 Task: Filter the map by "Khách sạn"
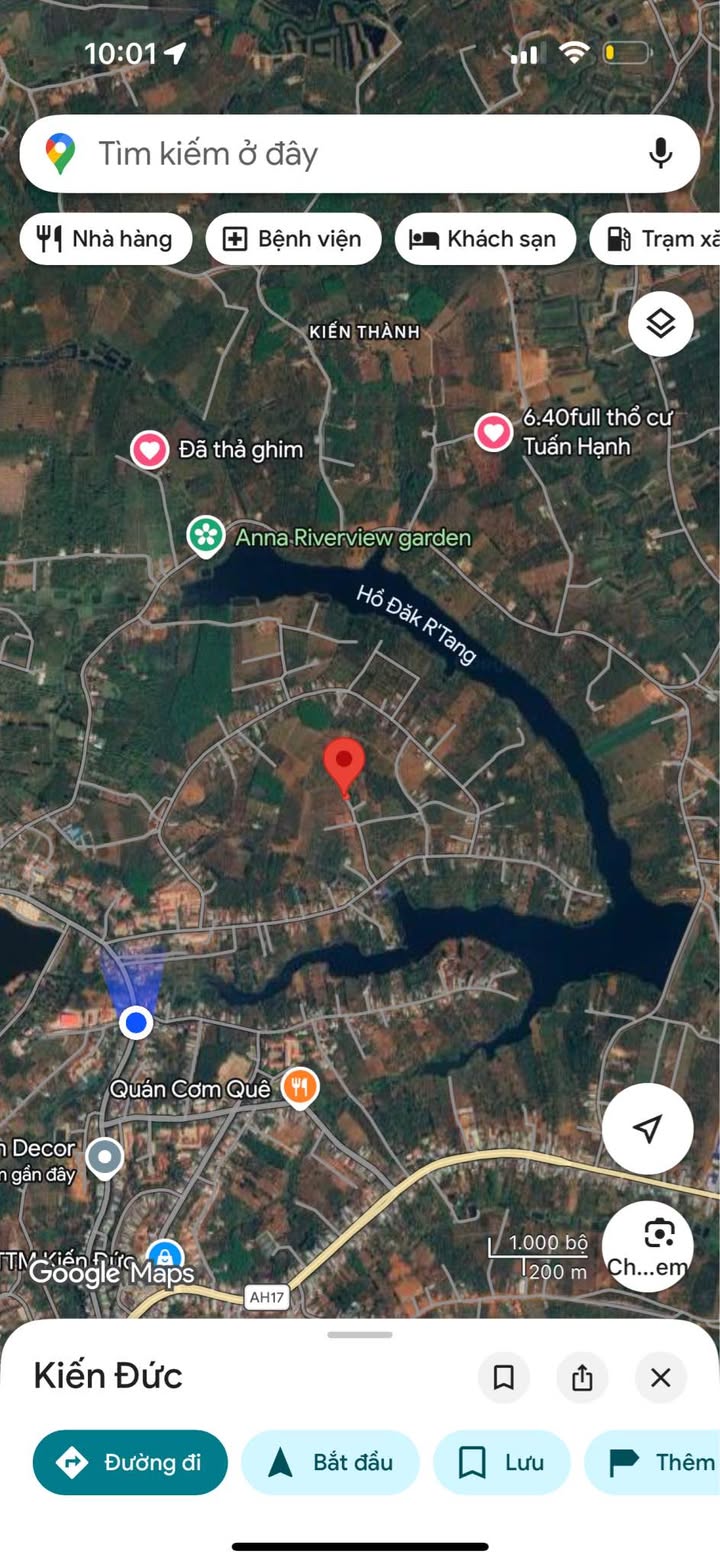[x=485, y=239]
